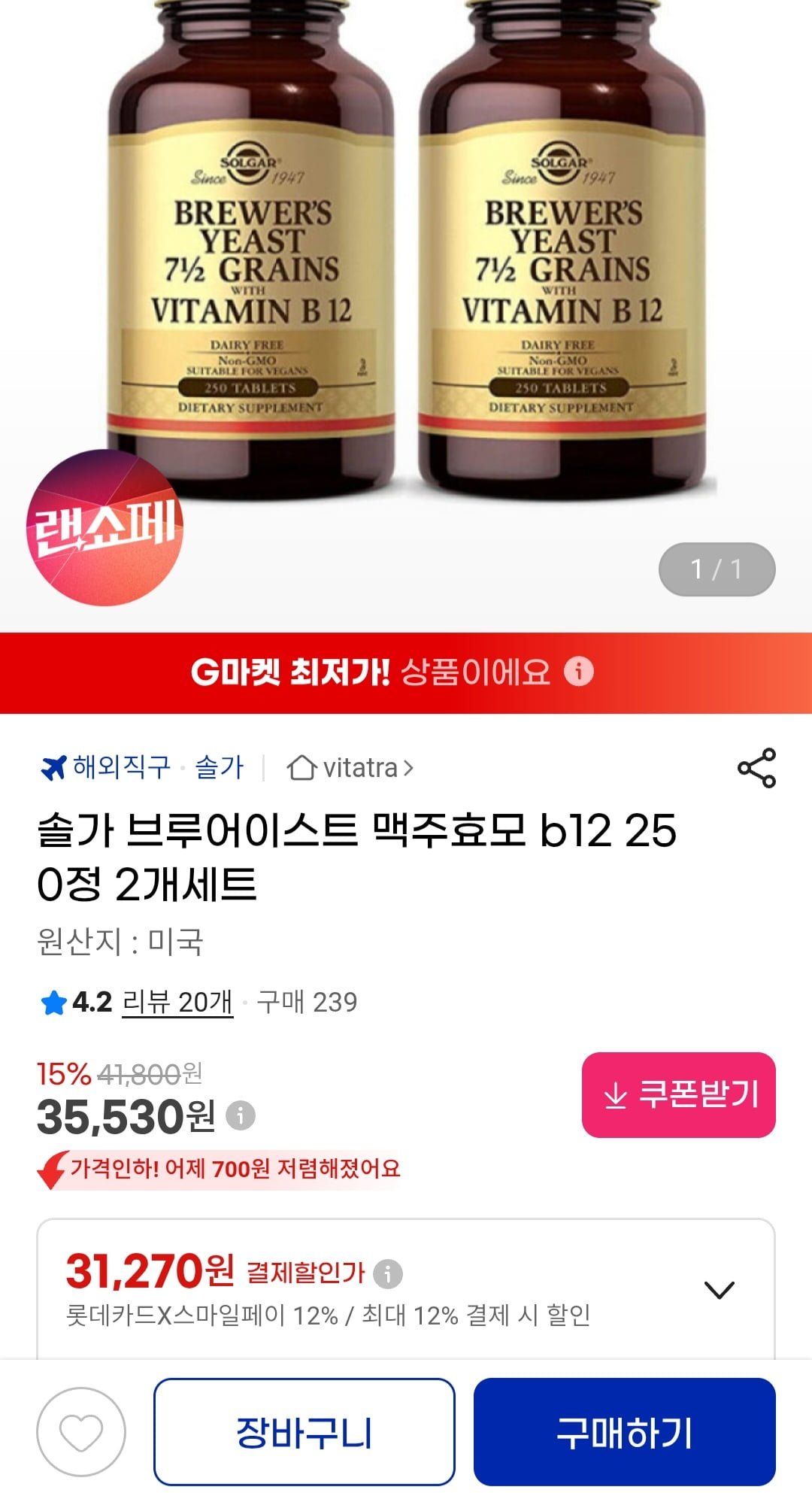812x1493 pixels.
Task: Add item to 장바구니 cart
Action: [304, 1431]
